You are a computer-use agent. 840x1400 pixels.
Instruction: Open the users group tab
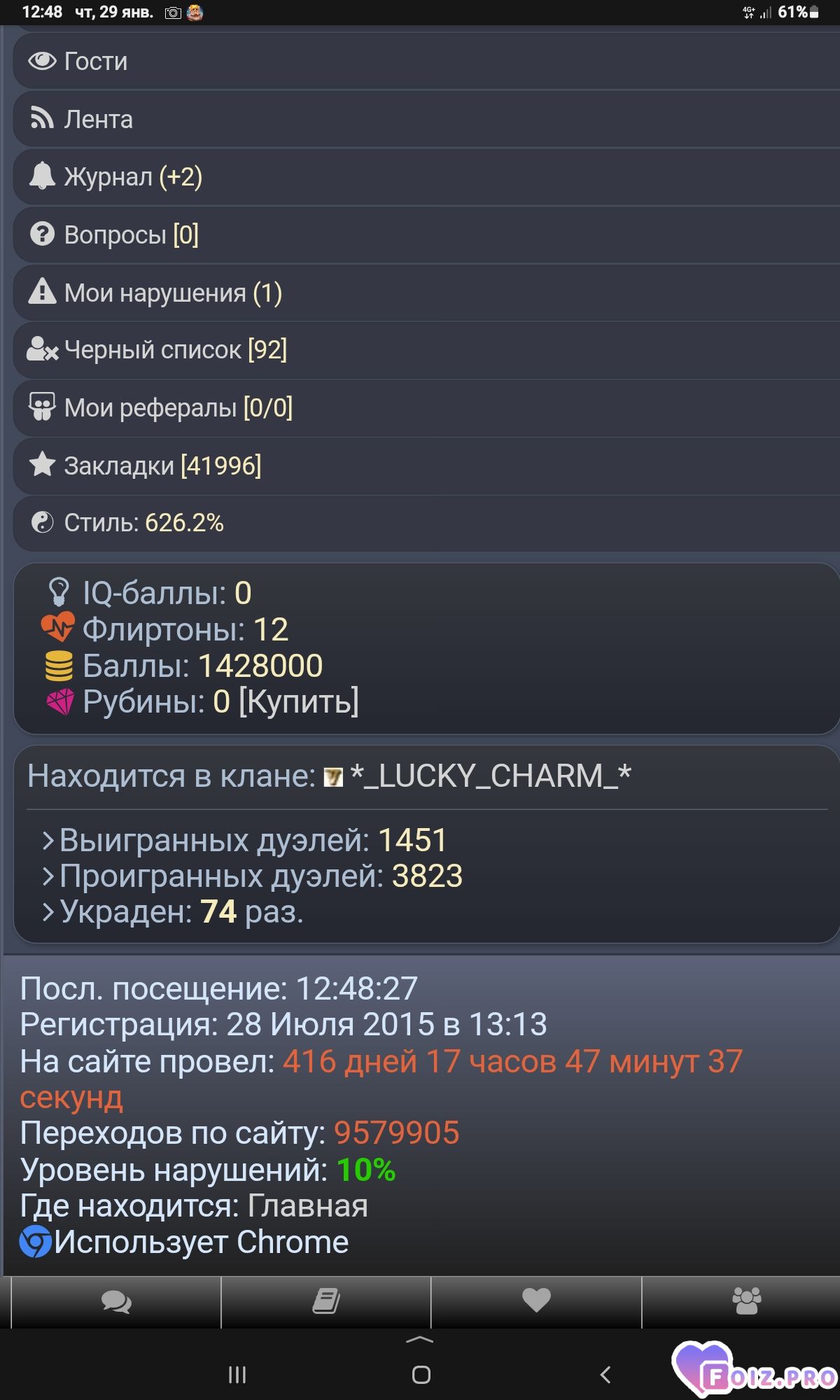(x=746, y=1301)
